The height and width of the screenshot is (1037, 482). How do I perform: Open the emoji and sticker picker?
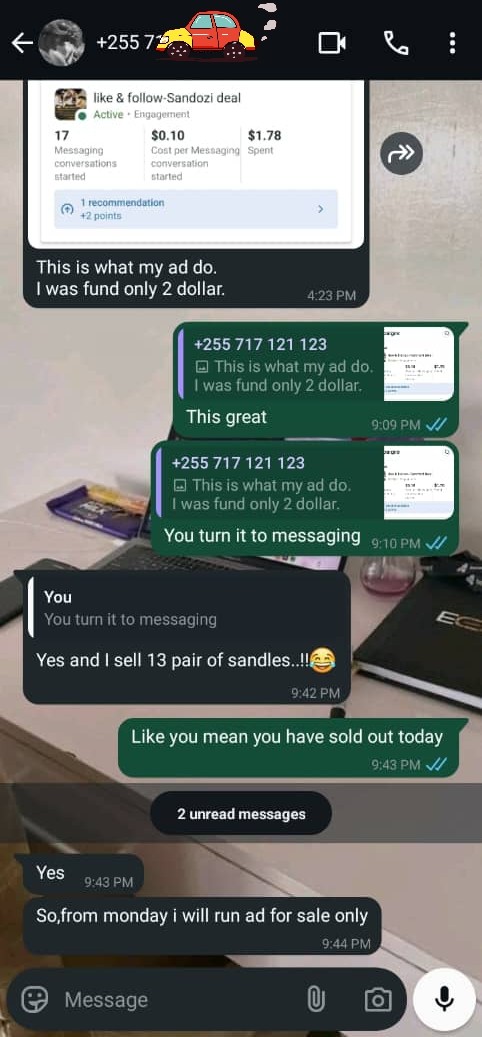pyautogui.click(x=34, y=999)
